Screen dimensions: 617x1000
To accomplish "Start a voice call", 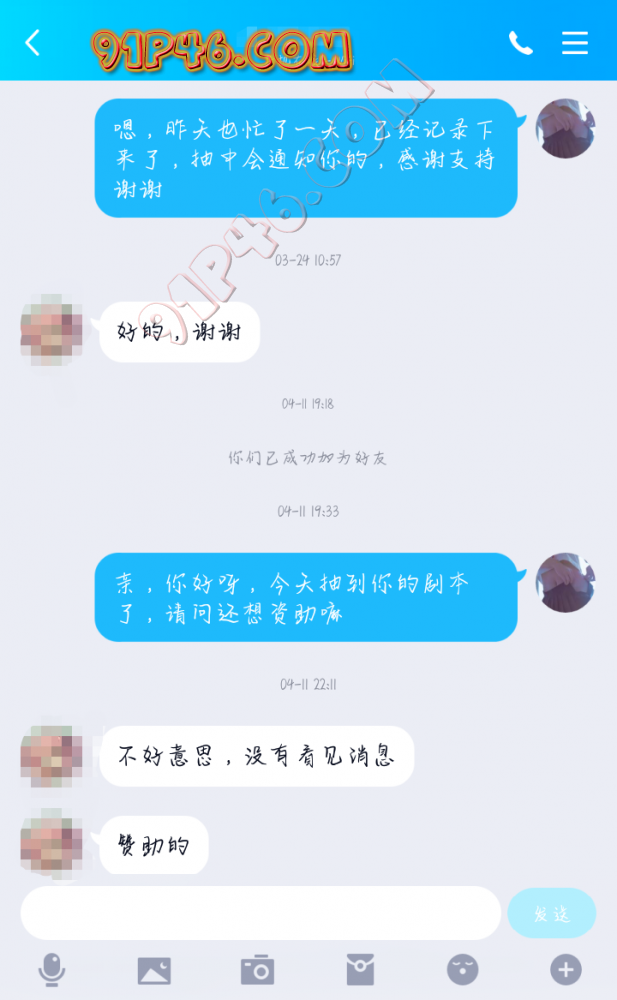I will [520, 42].
